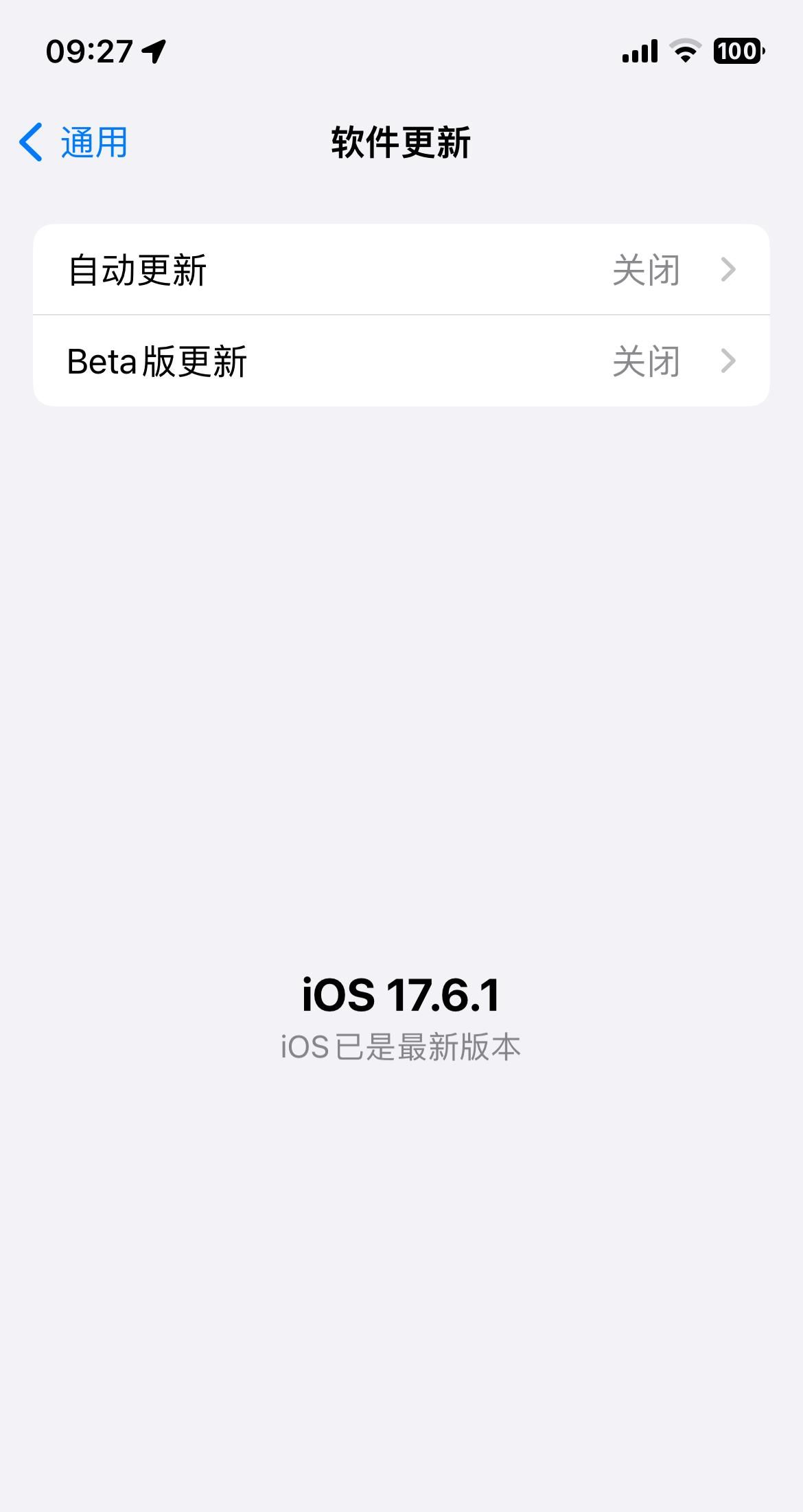
Task: Tap the Wi-Fi status icon
Action: (686, 51)
